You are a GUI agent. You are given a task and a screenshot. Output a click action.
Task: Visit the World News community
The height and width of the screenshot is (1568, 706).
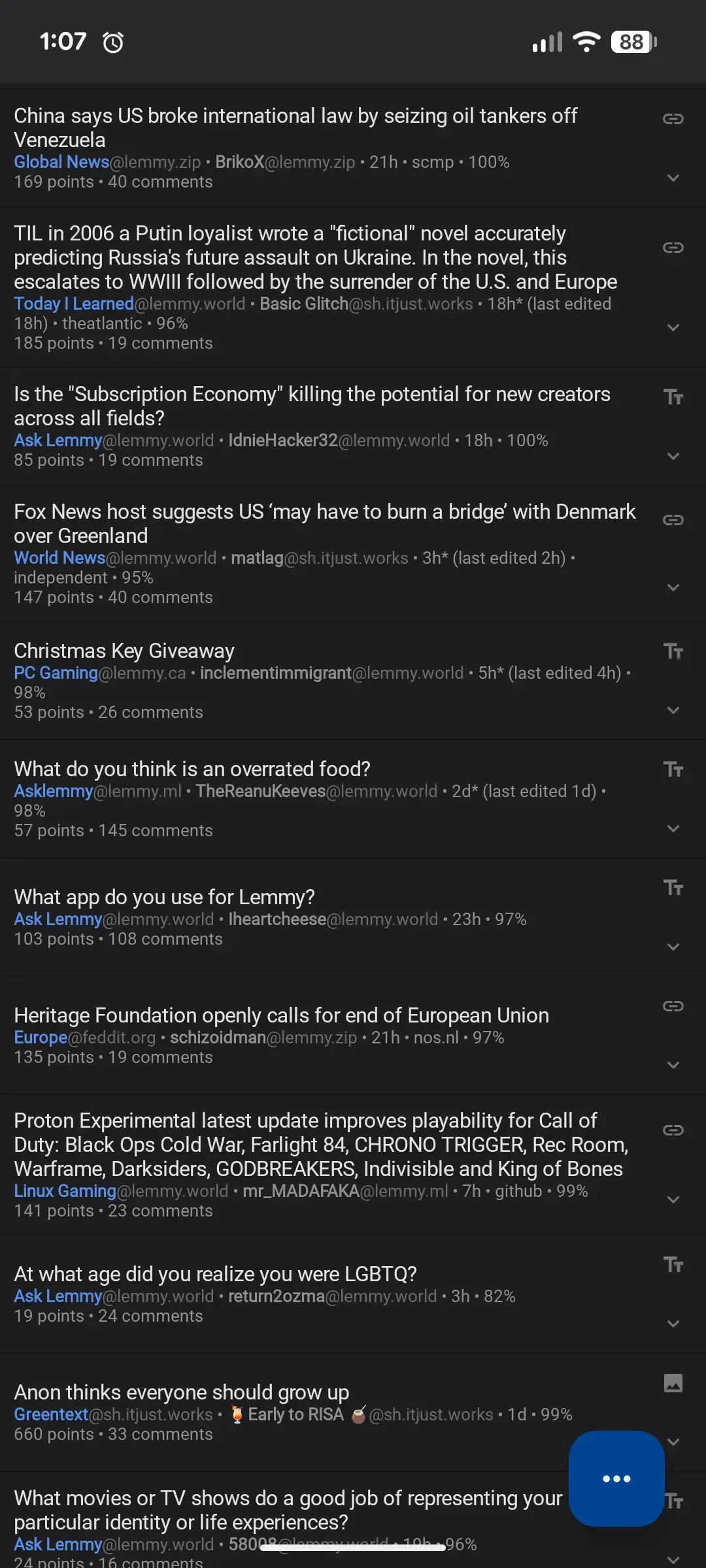(59, 558)
